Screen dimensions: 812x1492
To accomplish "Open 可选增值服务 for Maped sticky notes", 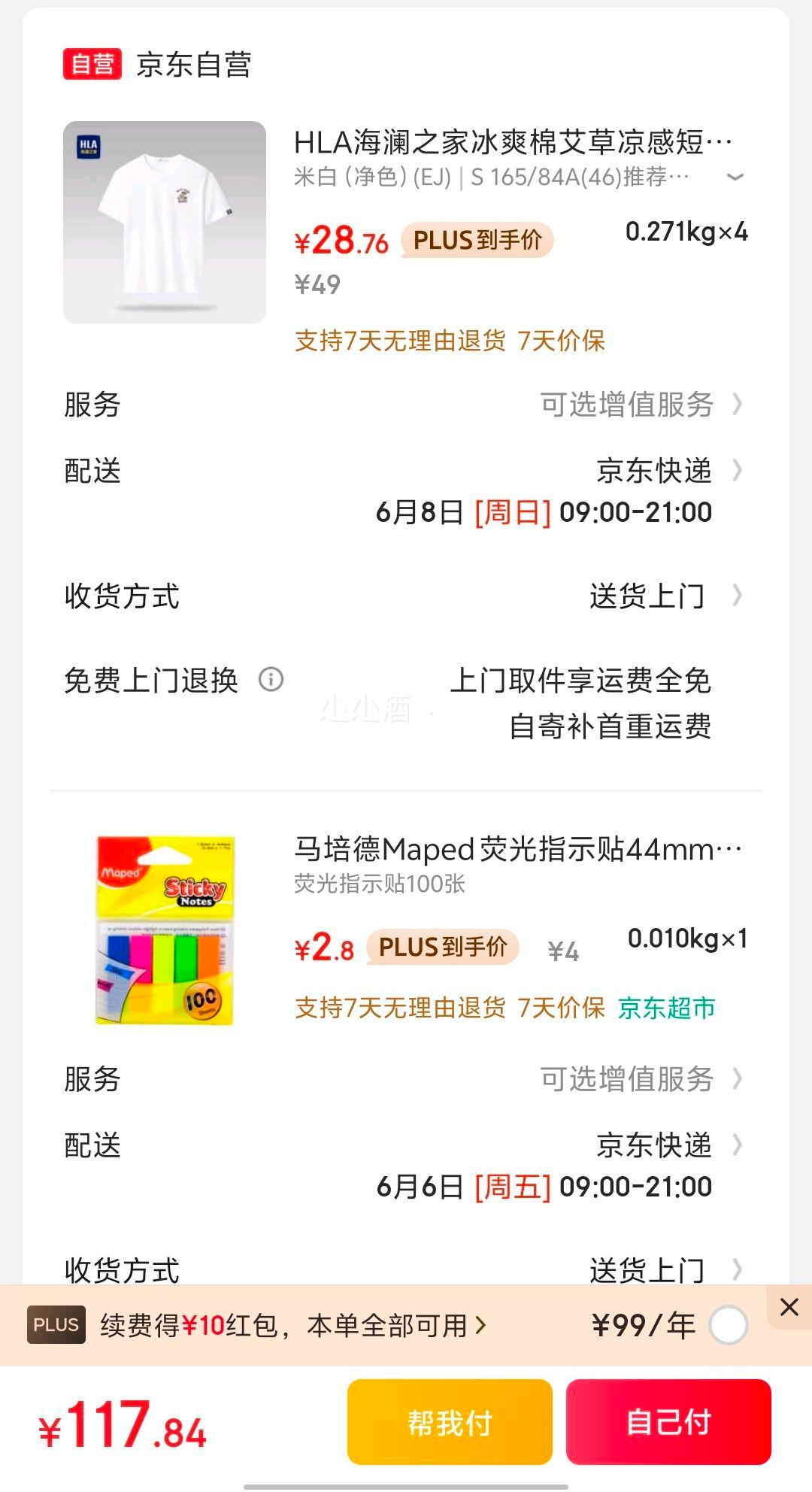I will pyautogui.click(x=641, y=1079).
